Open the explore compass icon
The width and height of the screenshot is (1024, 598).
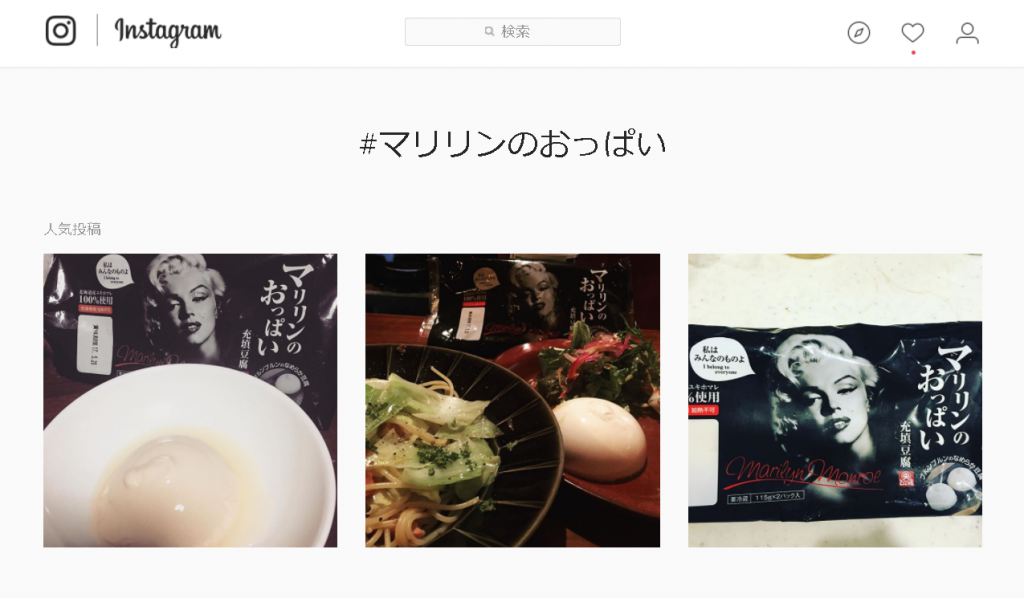click(x=858, y=33)
